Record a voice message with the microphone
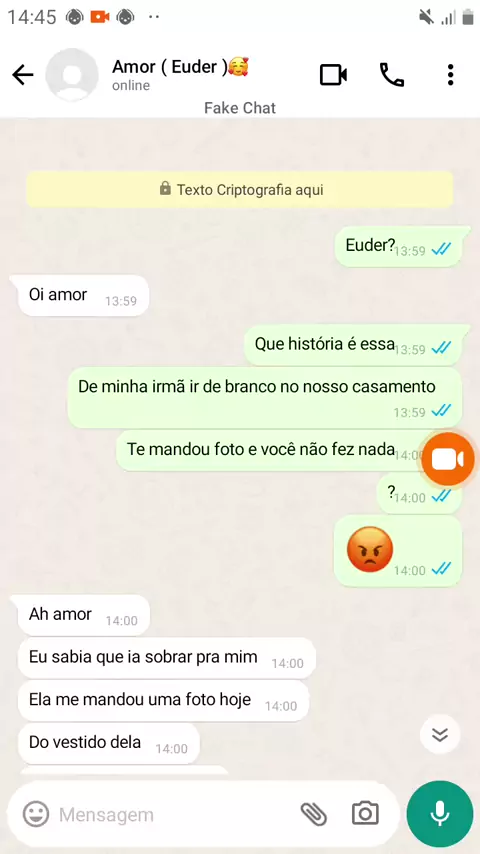 point(440,814)
